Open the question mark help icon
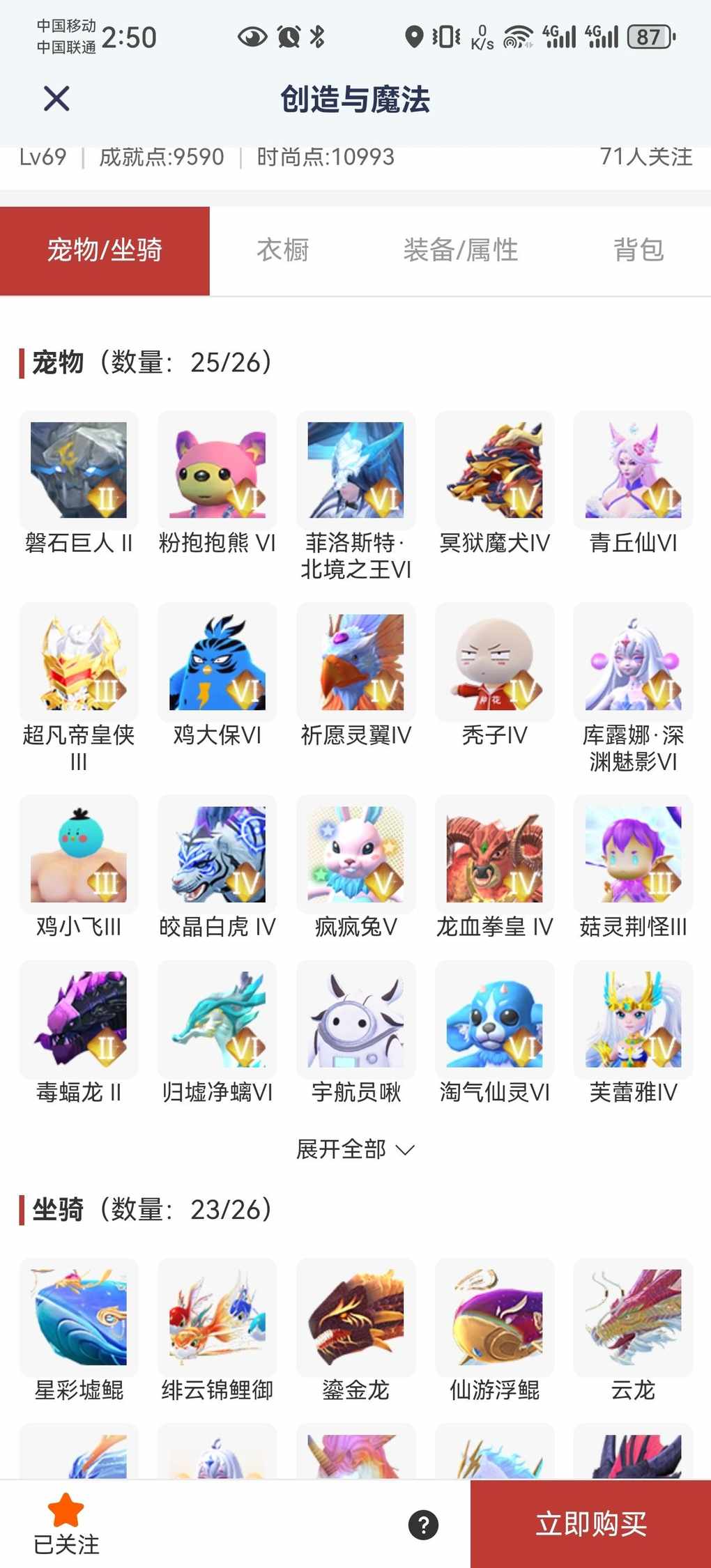The height and width of the screenshot is (1568, 711). point(423,1525)
